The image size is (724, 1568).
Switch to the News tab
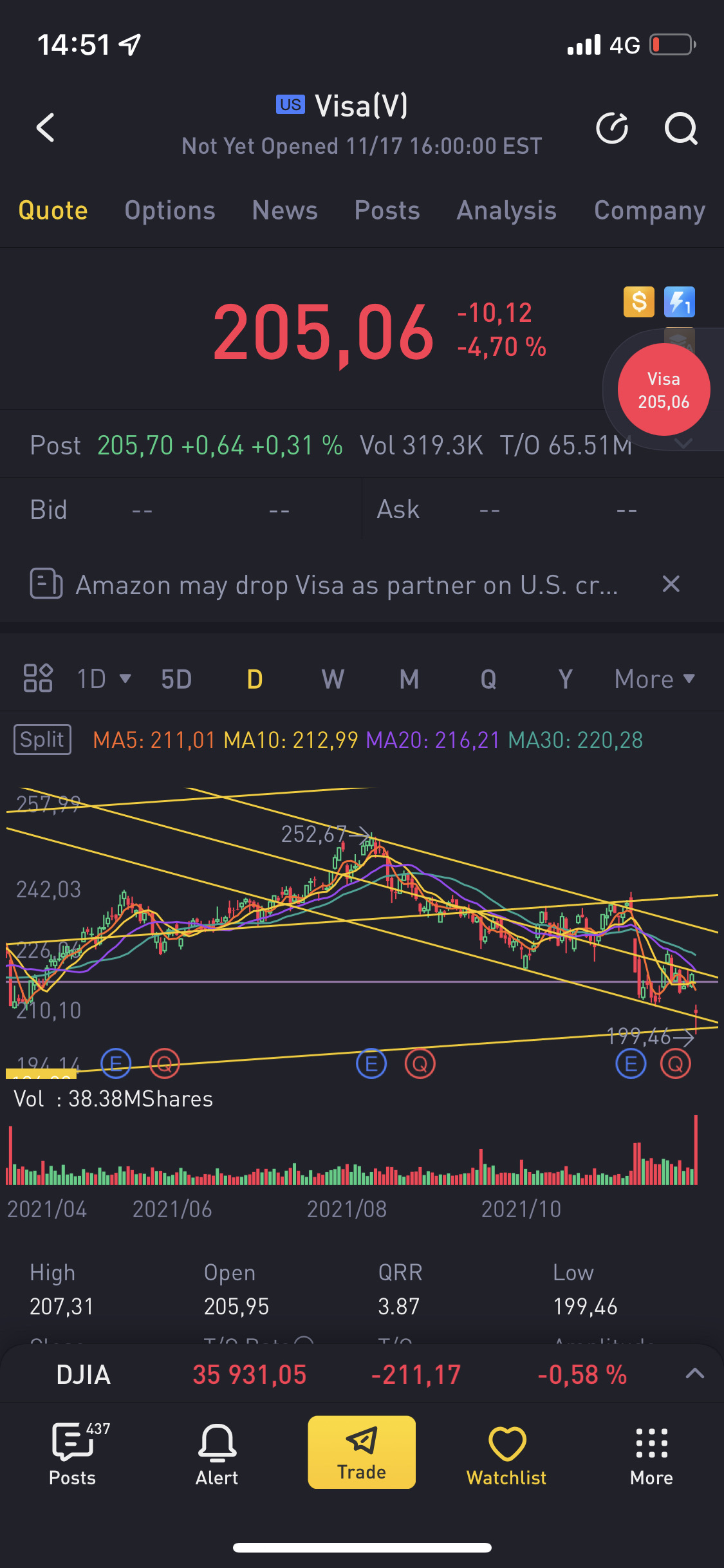point(284,210)
